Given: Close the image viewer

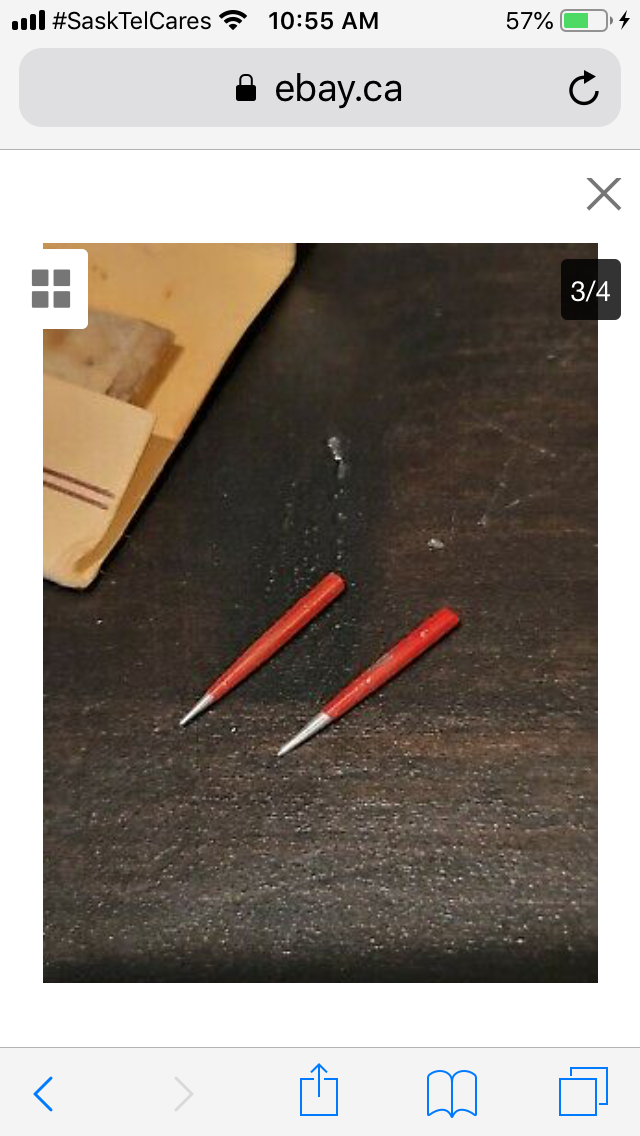Looking at the screenshot, I should [x=604, y=194].
